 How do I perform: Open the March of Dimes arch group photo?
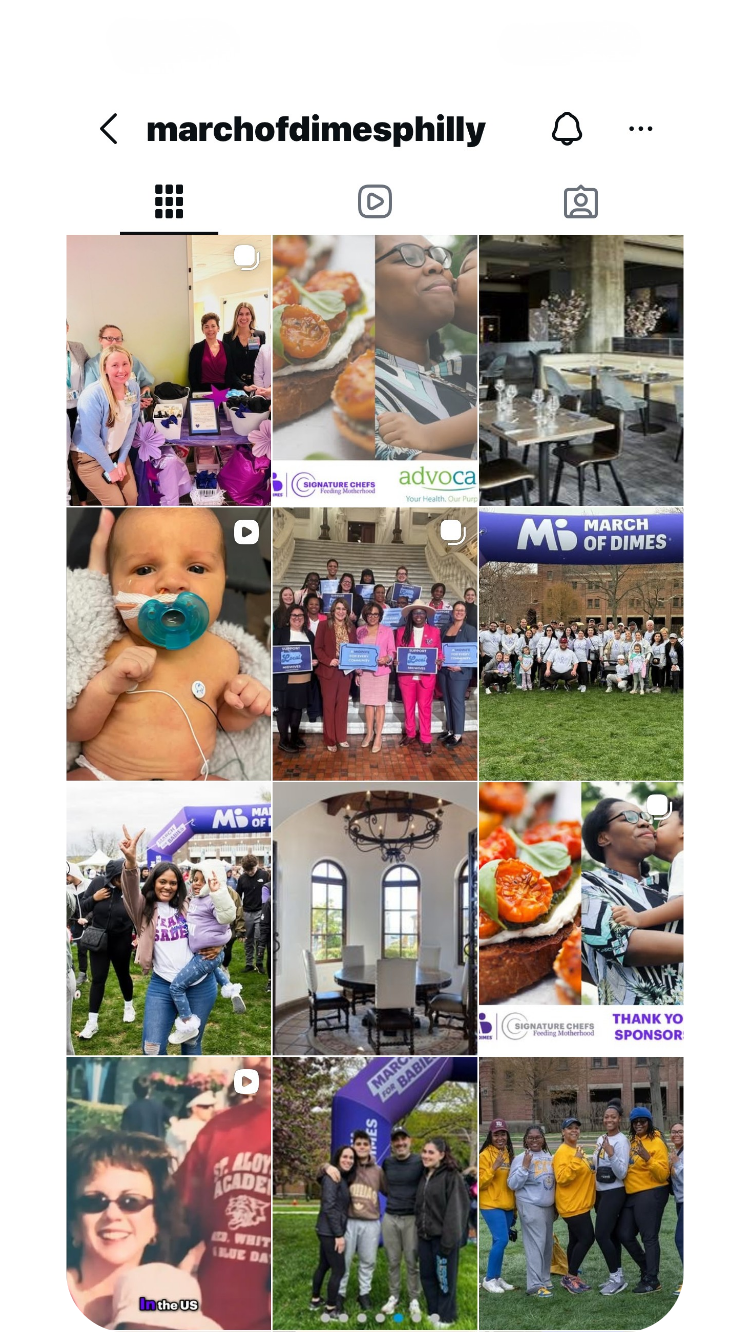(x=581, y=644)
